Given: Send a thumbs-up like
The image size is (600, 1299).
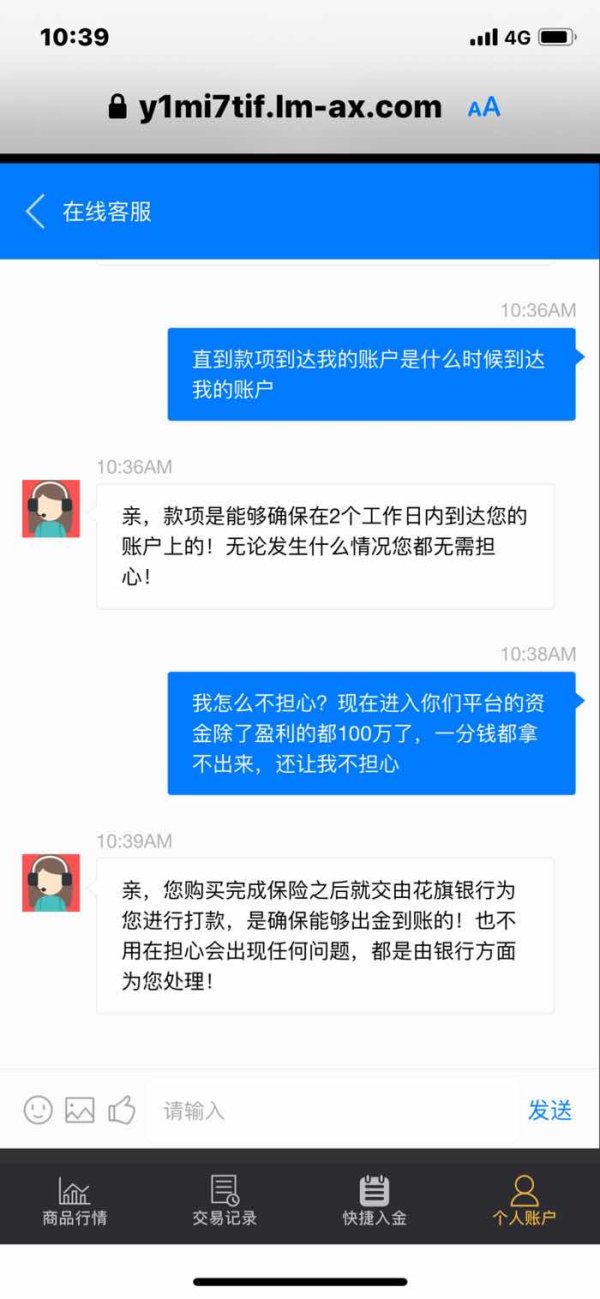Looking at the screenshot, I should click(122, 1109).
